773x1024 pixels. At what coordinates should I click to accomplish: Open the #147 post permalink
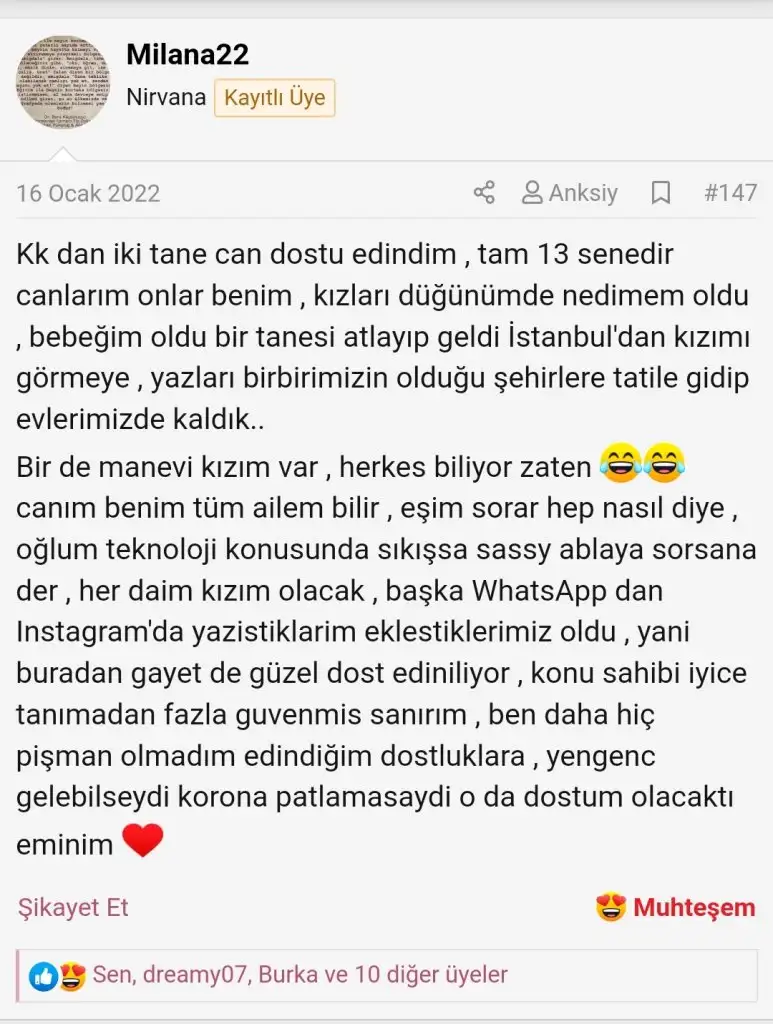click(730, 193)
